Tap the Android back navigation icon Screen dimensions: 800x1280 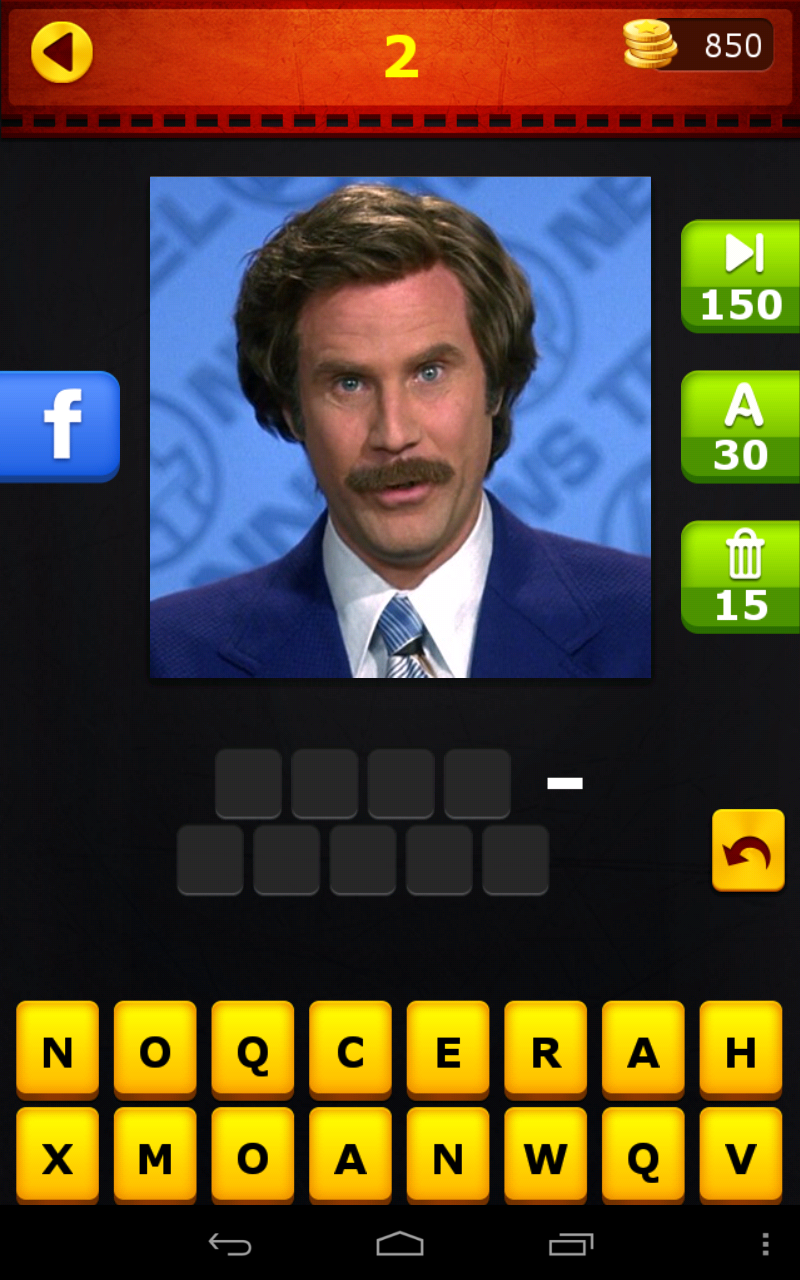(230, 1244)
